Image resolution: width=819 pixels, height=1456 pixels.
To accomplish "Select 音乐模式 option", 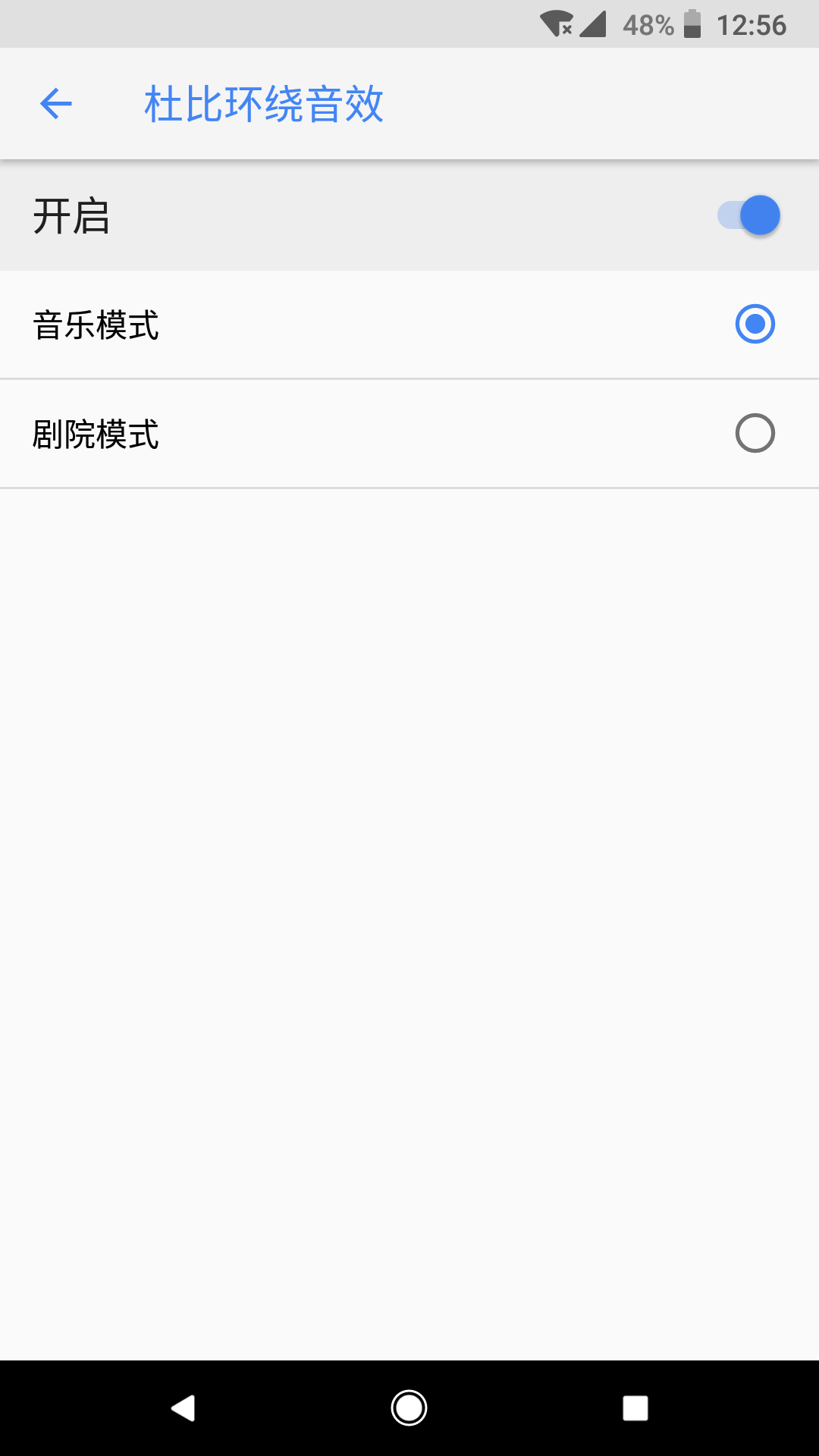I will tap(755, 325).
